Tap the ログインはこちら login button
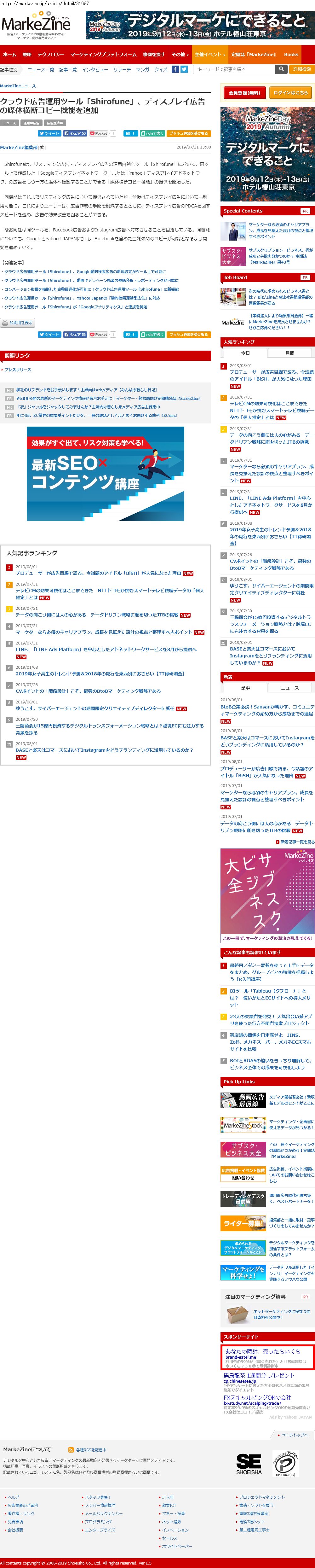The height and width of the screenshot is (1568, 315). (291, 92)
